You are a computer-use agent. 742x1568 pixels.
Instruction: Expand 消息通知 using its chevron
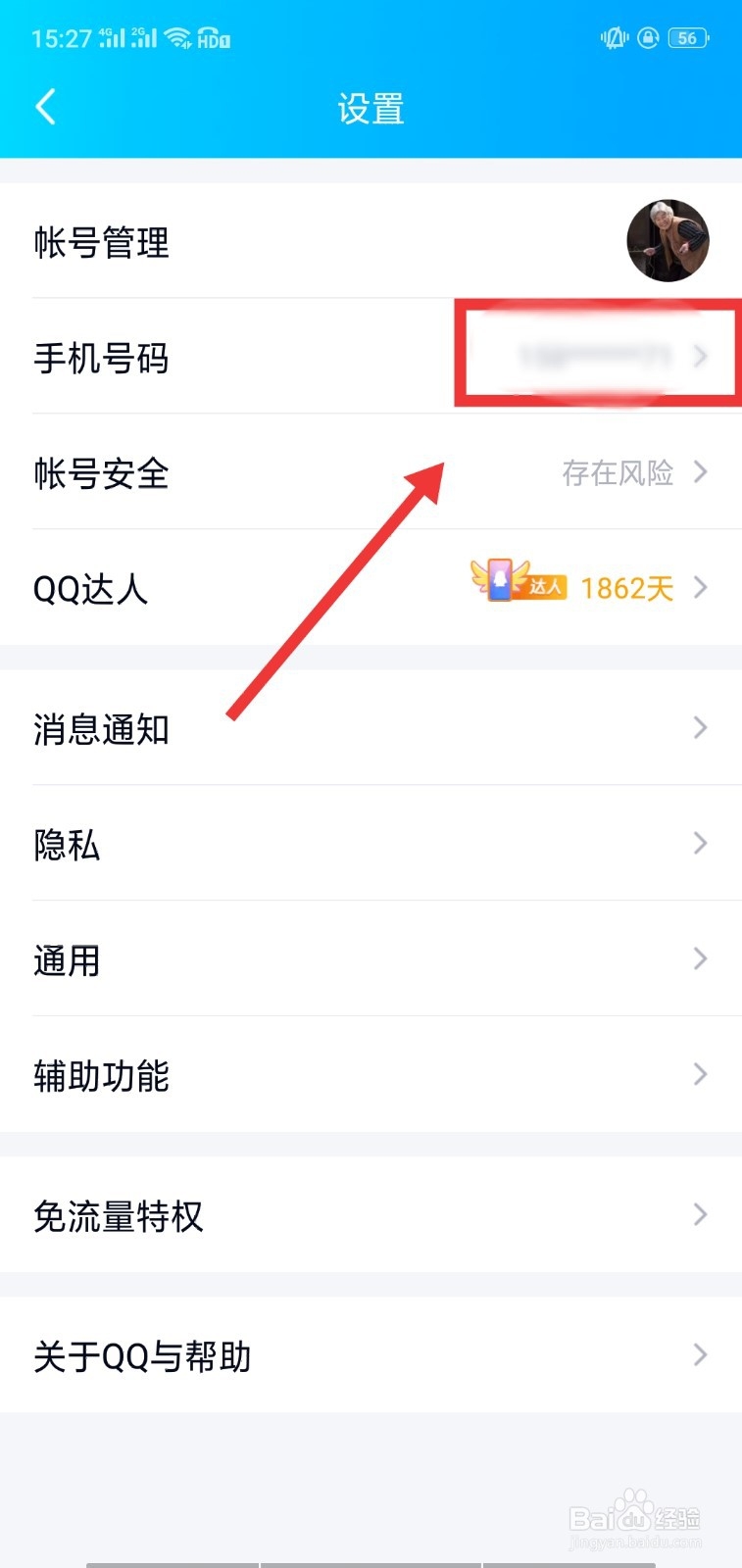pyautogui.click(x=700, y=728)
